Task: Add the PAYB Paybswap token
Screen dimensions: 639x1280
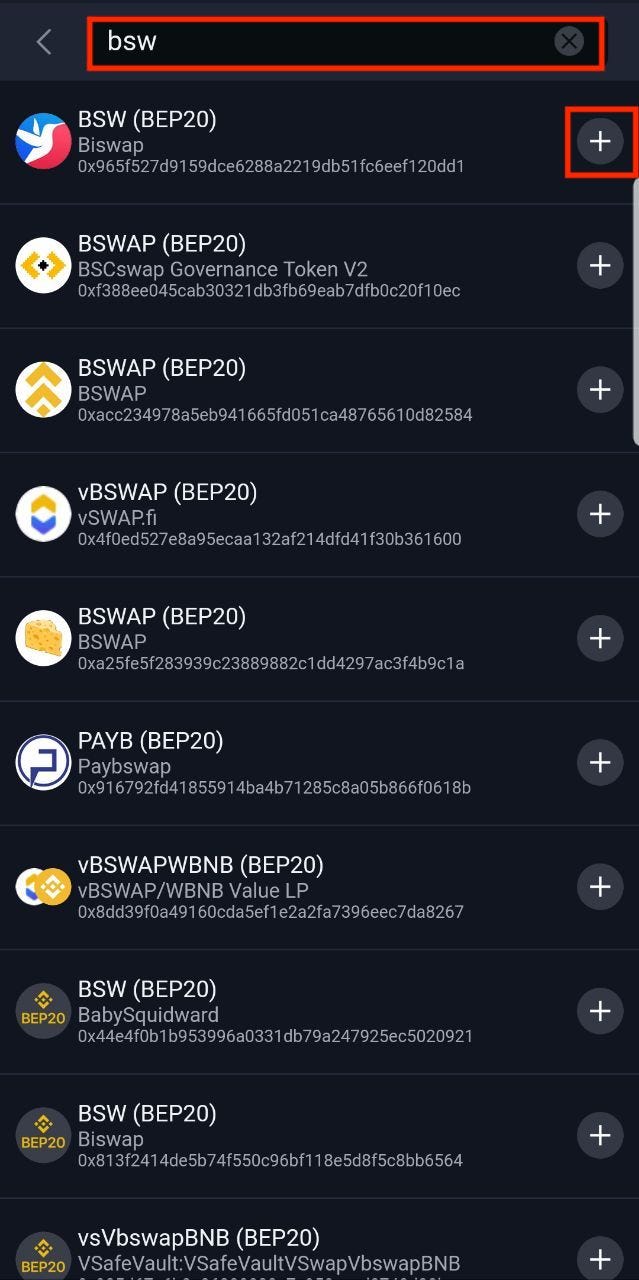Action: point(600,763)
